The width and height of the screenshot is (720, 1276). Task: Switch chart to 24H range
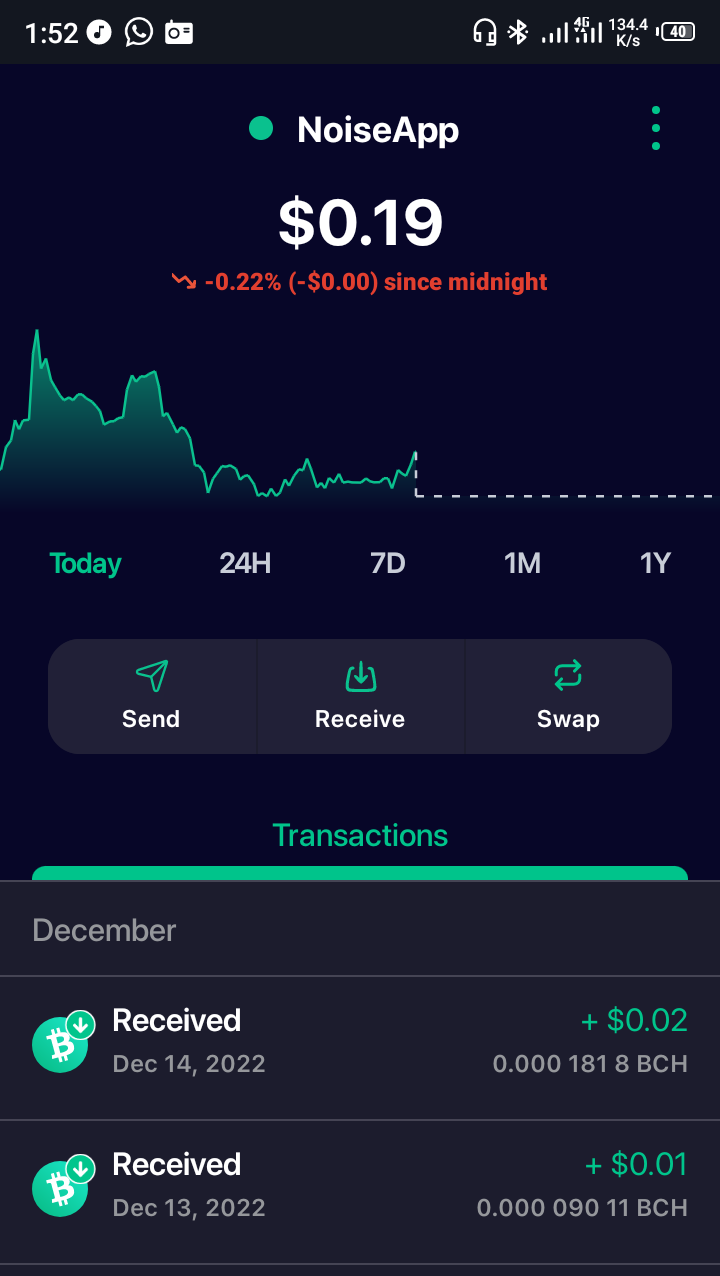click(245, 564)
